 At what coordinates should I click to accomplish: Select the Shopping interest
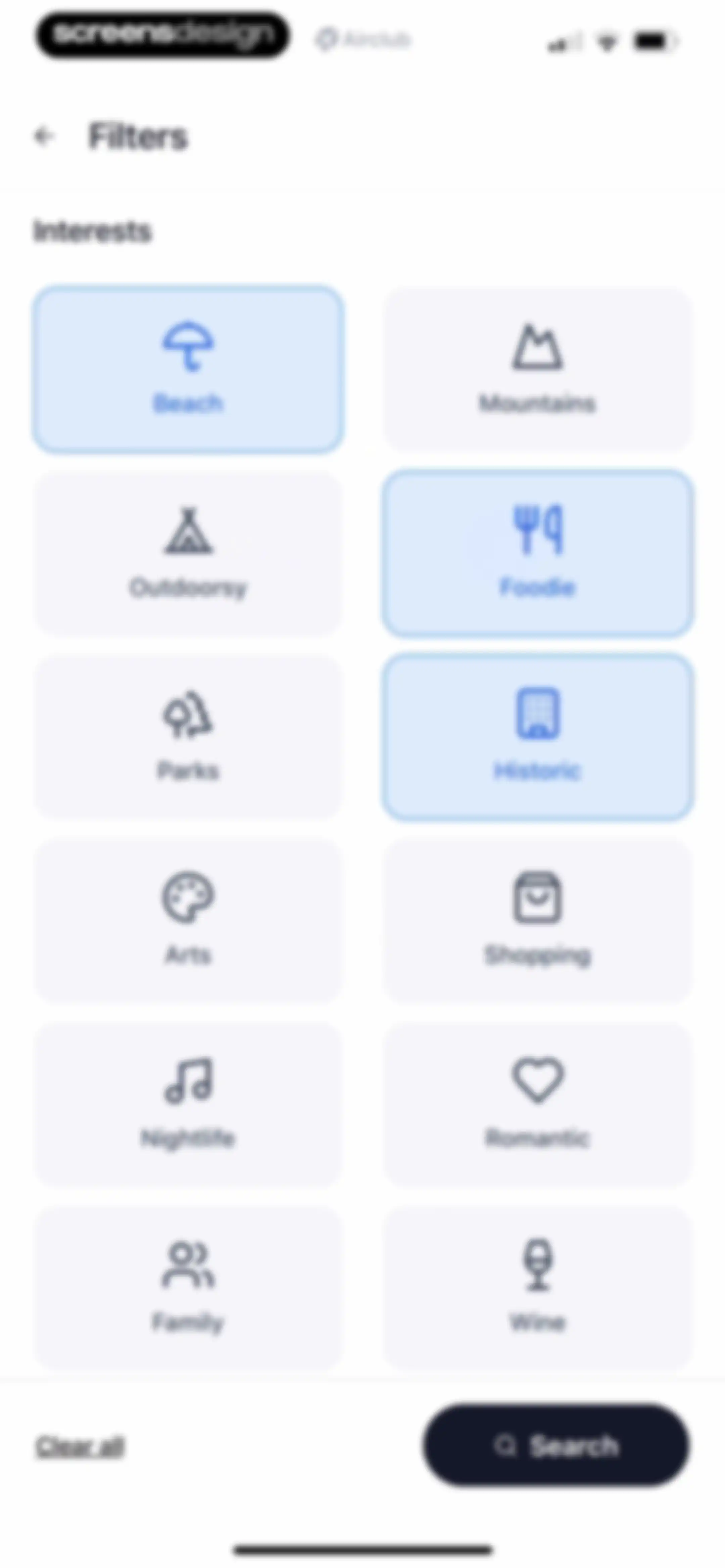coord(537,921)
